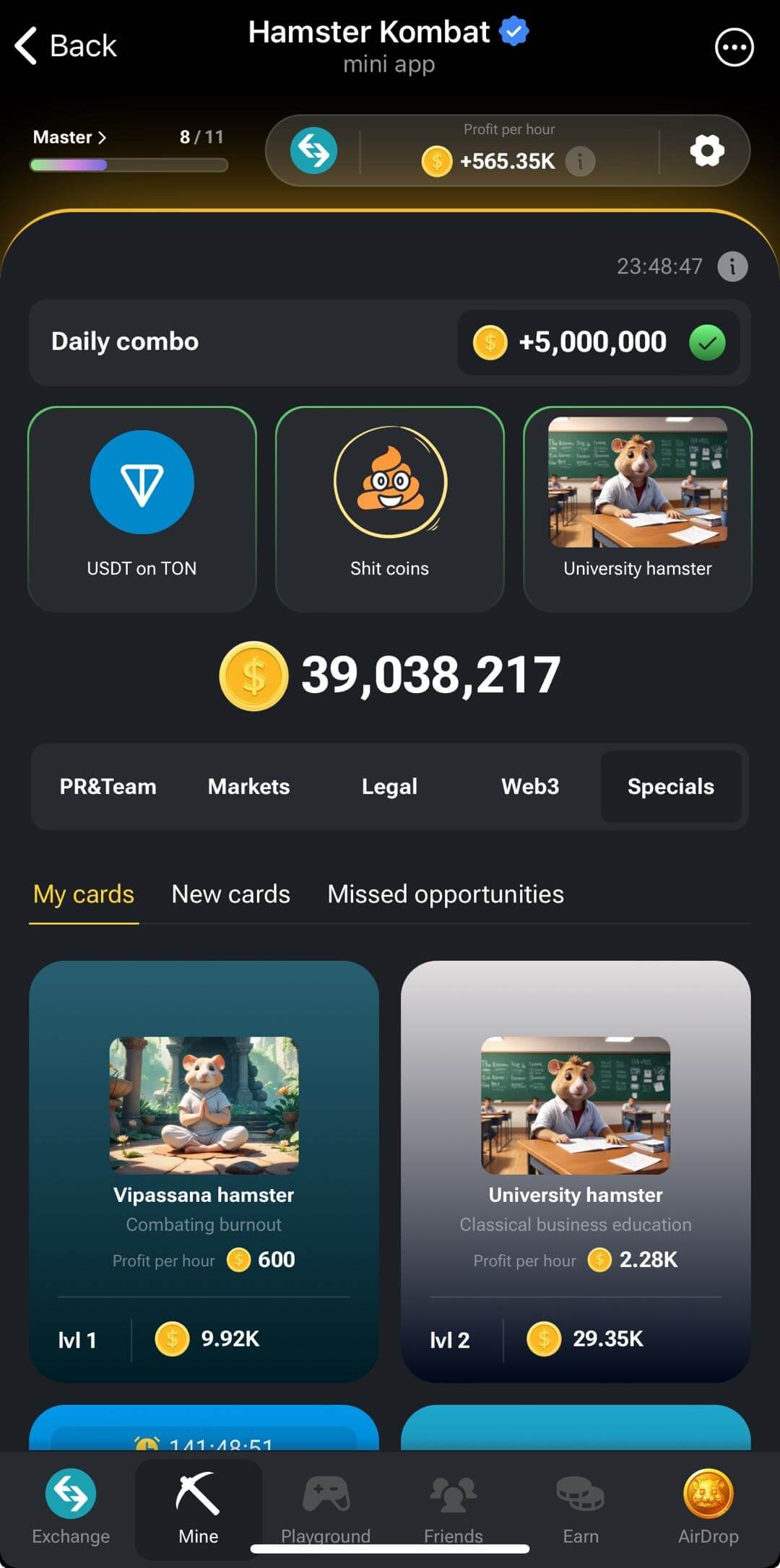The height and width of the screenshot is (1568, 780).
Task: View Missed opportunities tab
Action: click(446, 894)
